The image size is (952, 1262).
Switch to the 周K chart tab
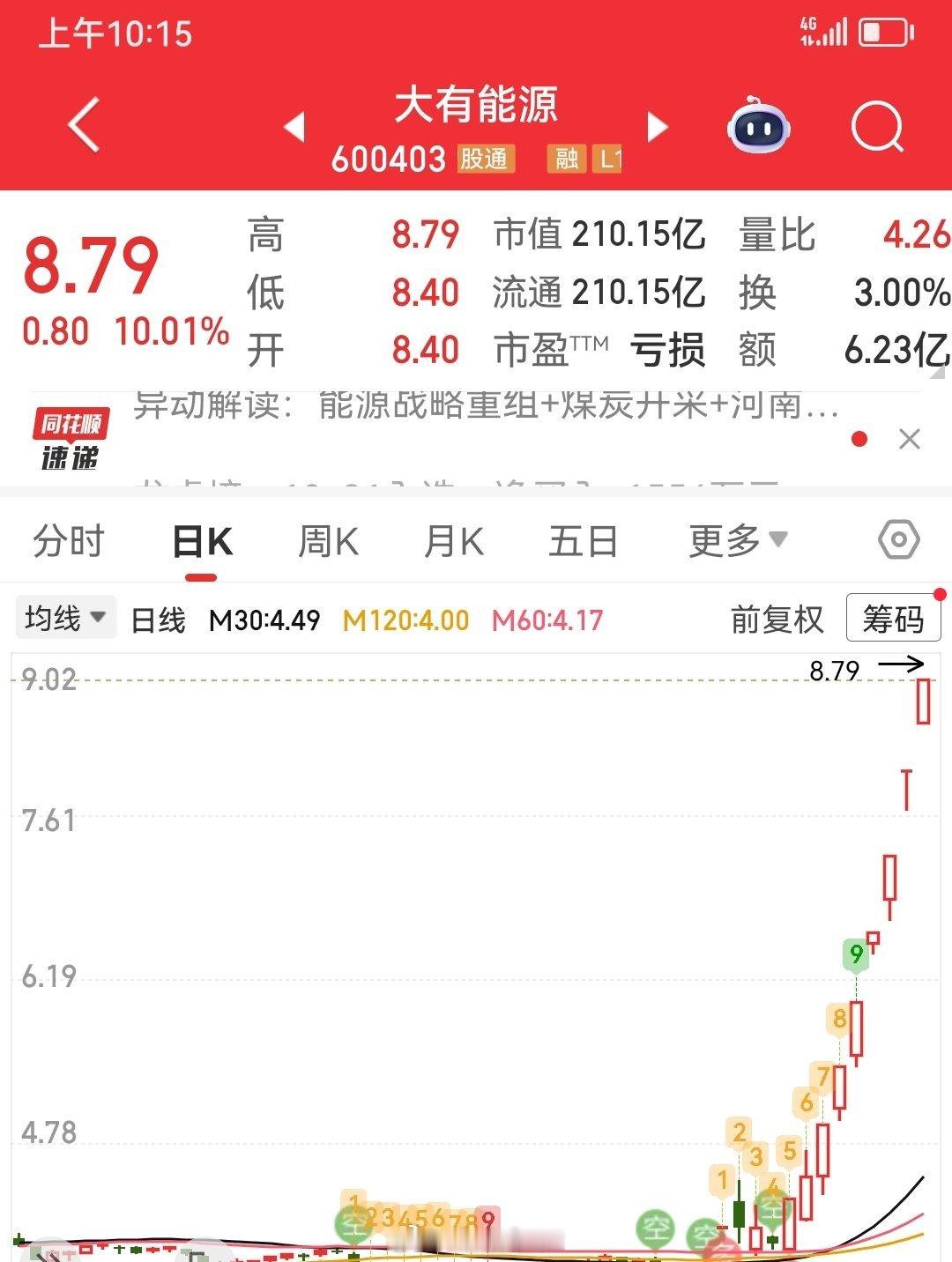coord(328,541)
